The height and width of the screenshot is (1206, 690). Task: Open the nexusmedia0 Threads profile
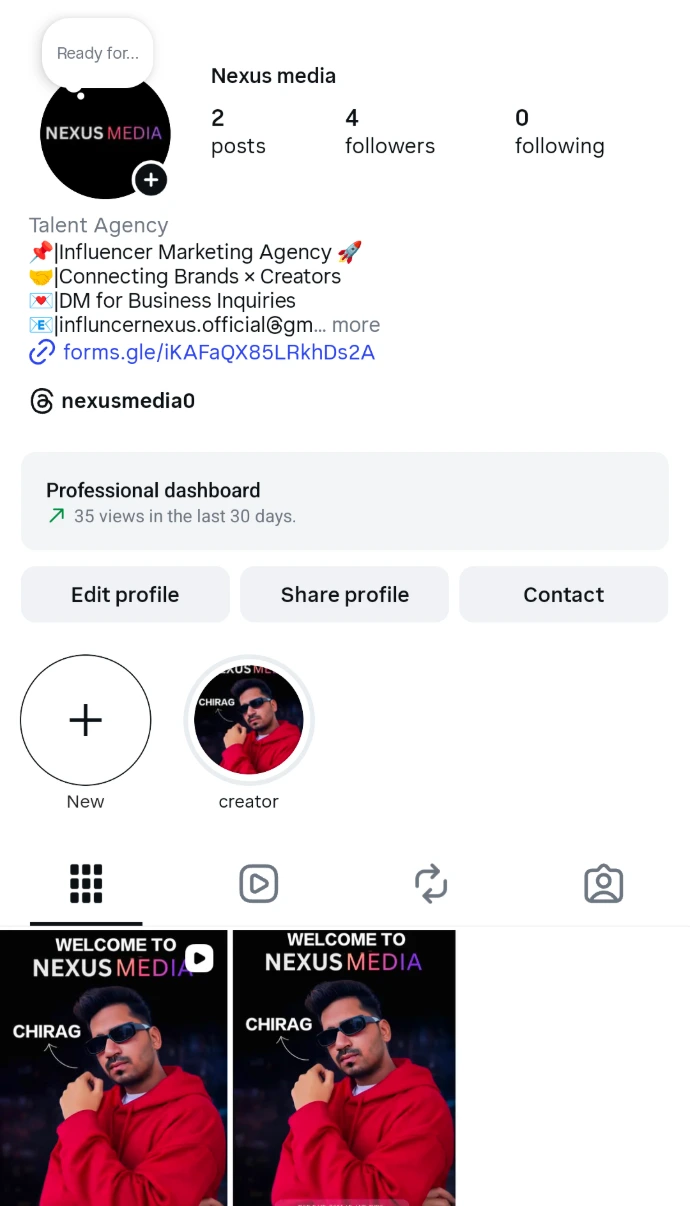click(x=127, y=401)
